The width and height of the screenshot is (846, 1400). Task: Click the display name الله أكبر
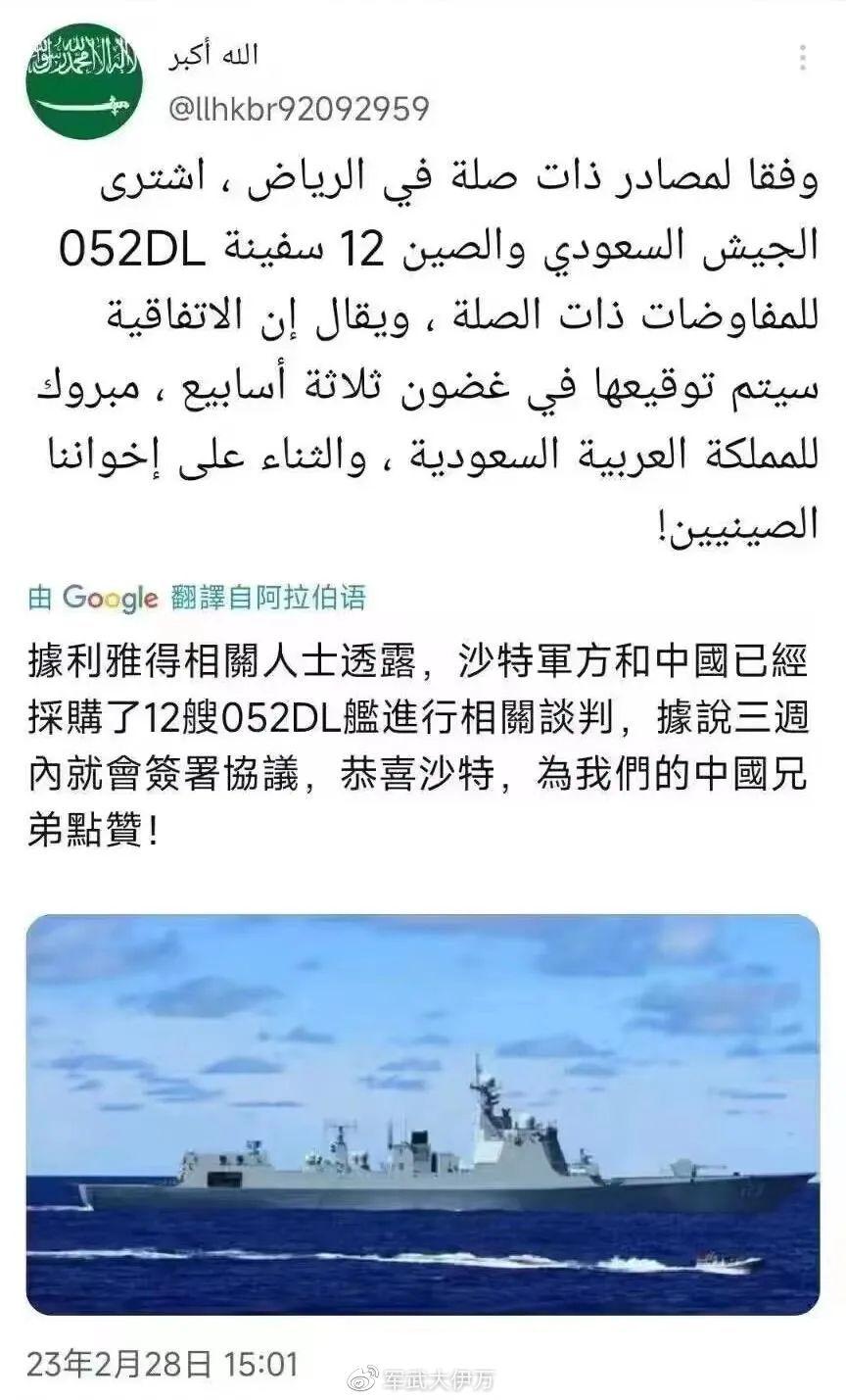point(215,59)
